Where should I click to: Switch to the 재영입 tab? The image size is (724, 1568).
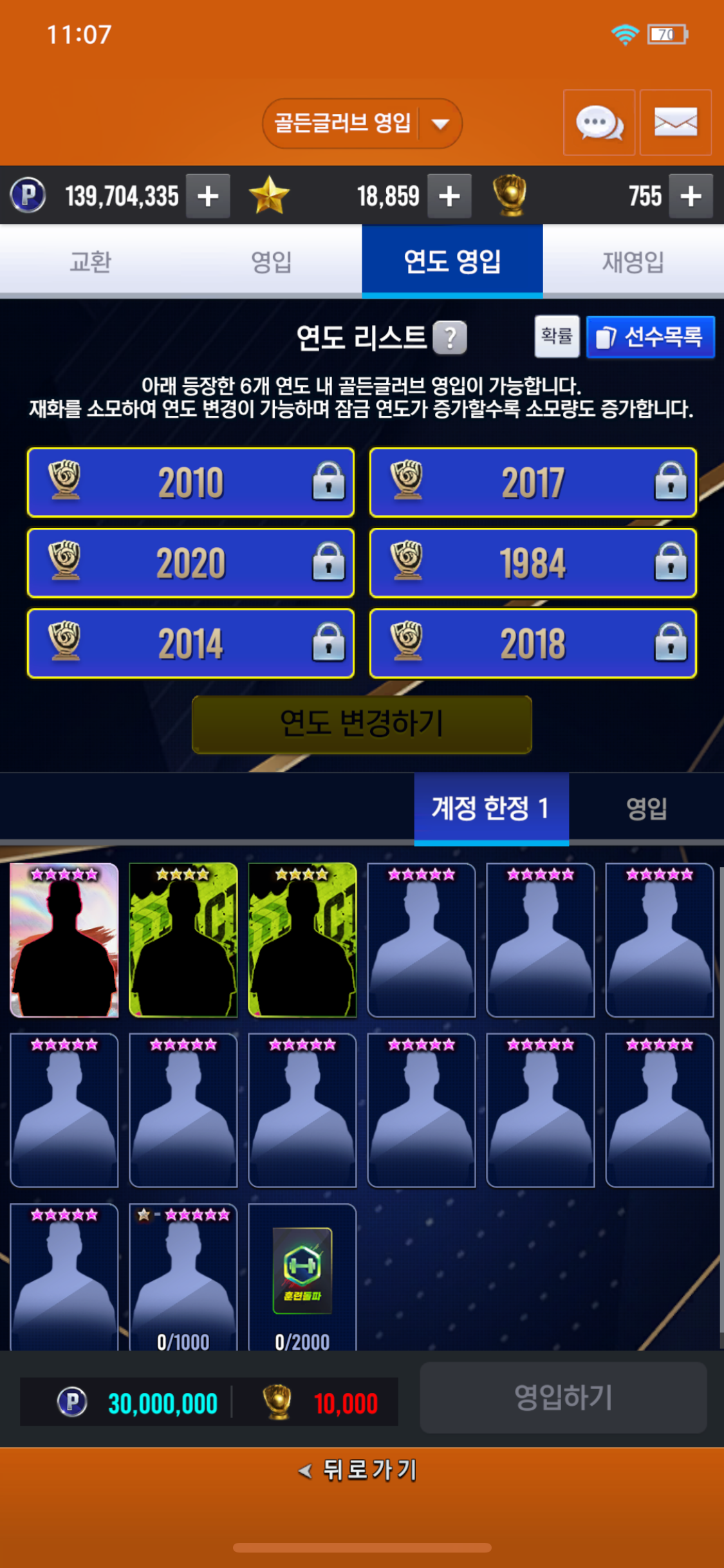(x=633, y=261)
